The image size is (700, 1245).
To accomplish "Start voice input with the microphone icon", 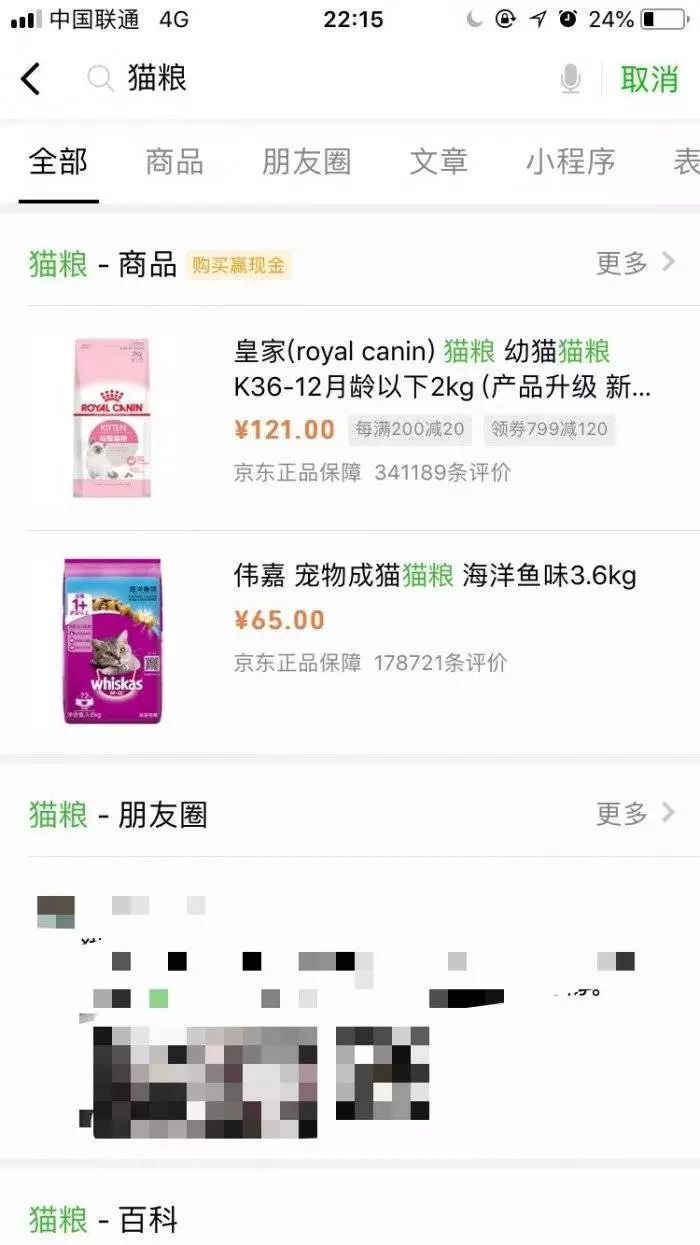I will click(x=570, y=79).
